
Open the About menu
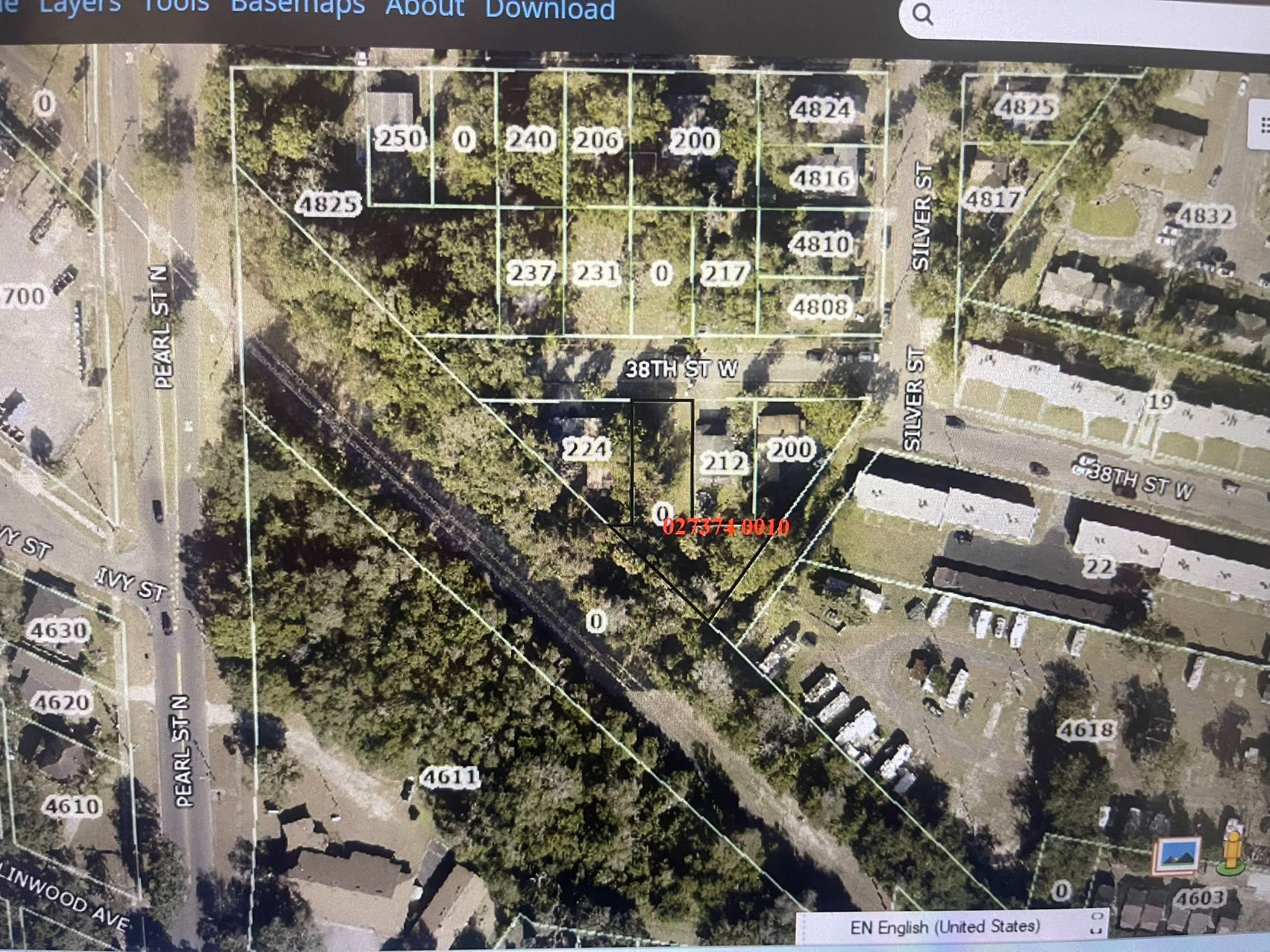[x=425, y=9]
